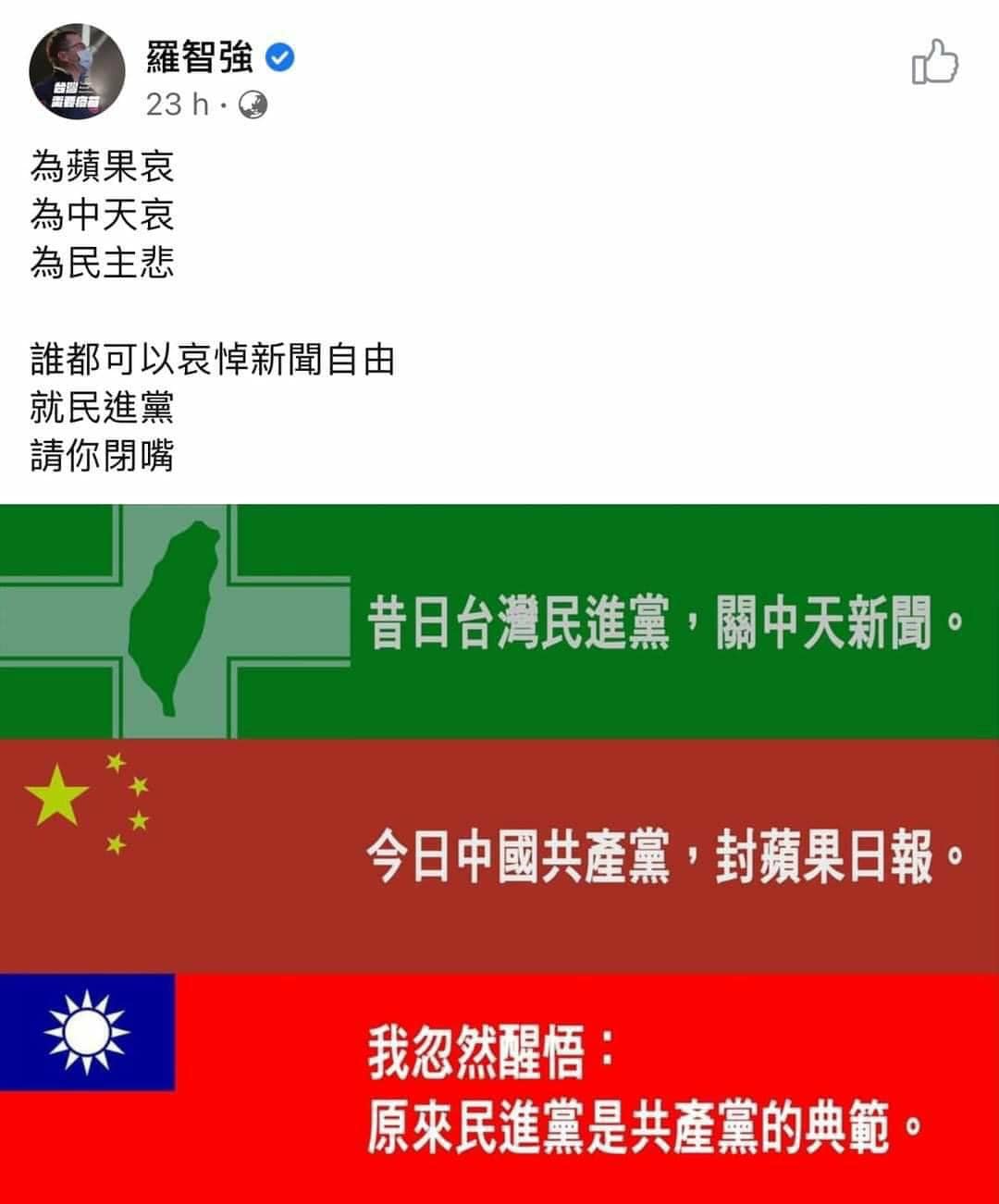This screenshot has width=999, height=1204.
Task: Like 羅智強's post with thumbs-up icon
Action: pos(934,63)
